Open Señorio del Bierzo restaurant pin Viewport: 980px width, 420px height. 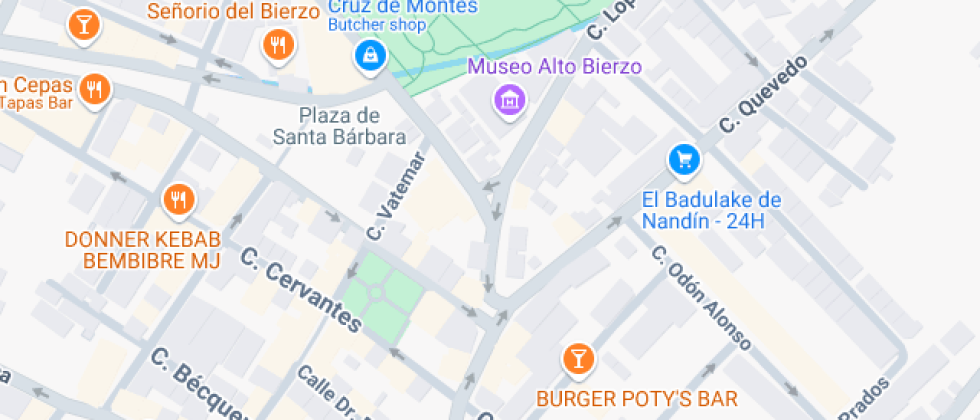[x=277, y=44]
